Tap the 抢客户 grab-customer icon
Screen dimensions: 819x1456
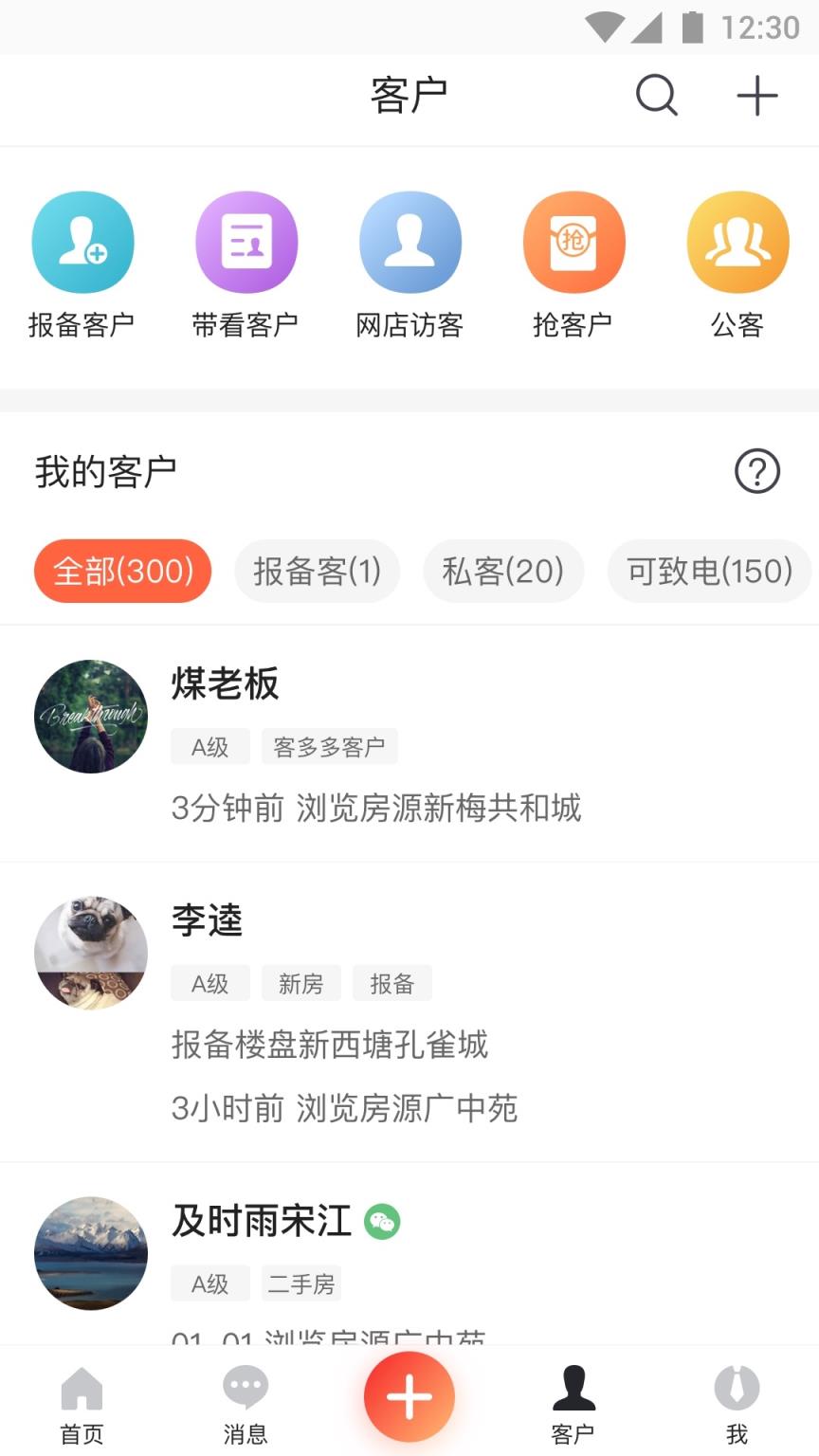coord(574,242)
